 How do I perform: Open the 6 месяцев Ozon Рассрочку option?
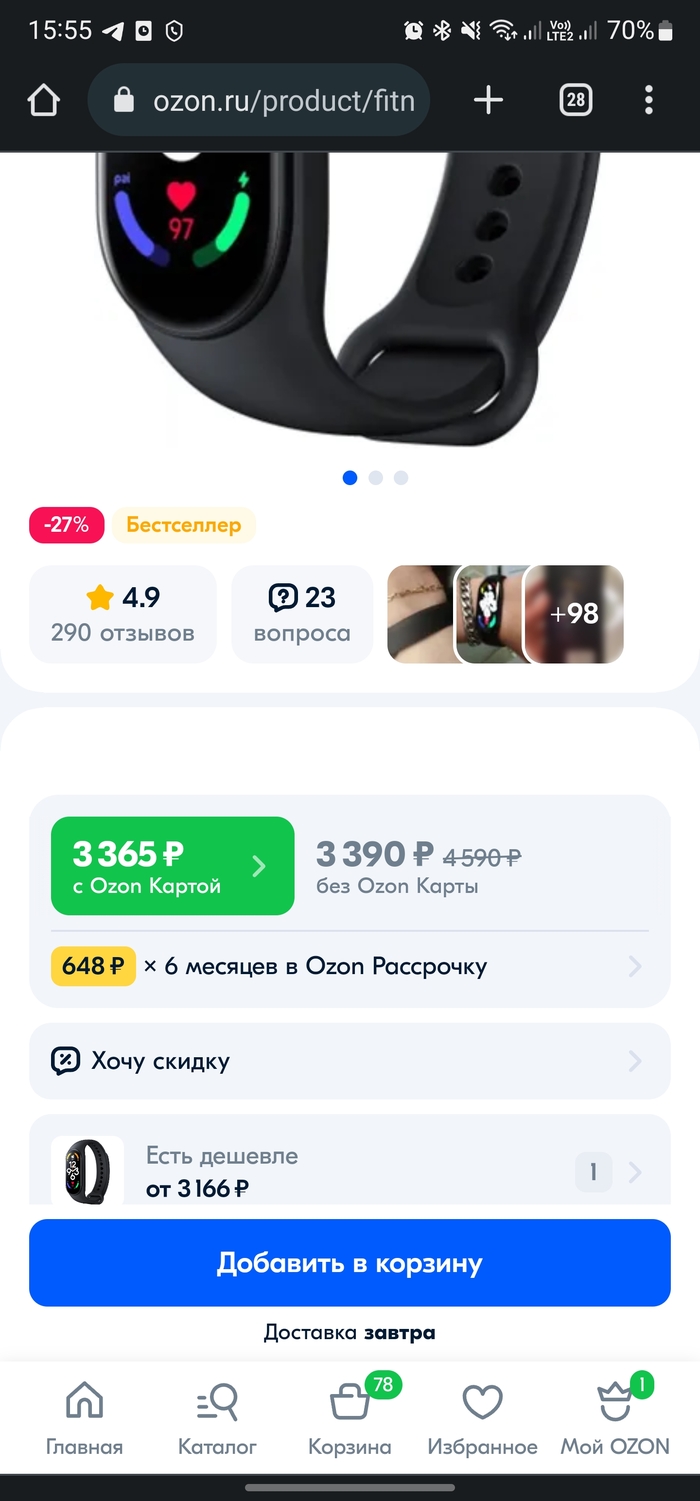tap(349, 967)
